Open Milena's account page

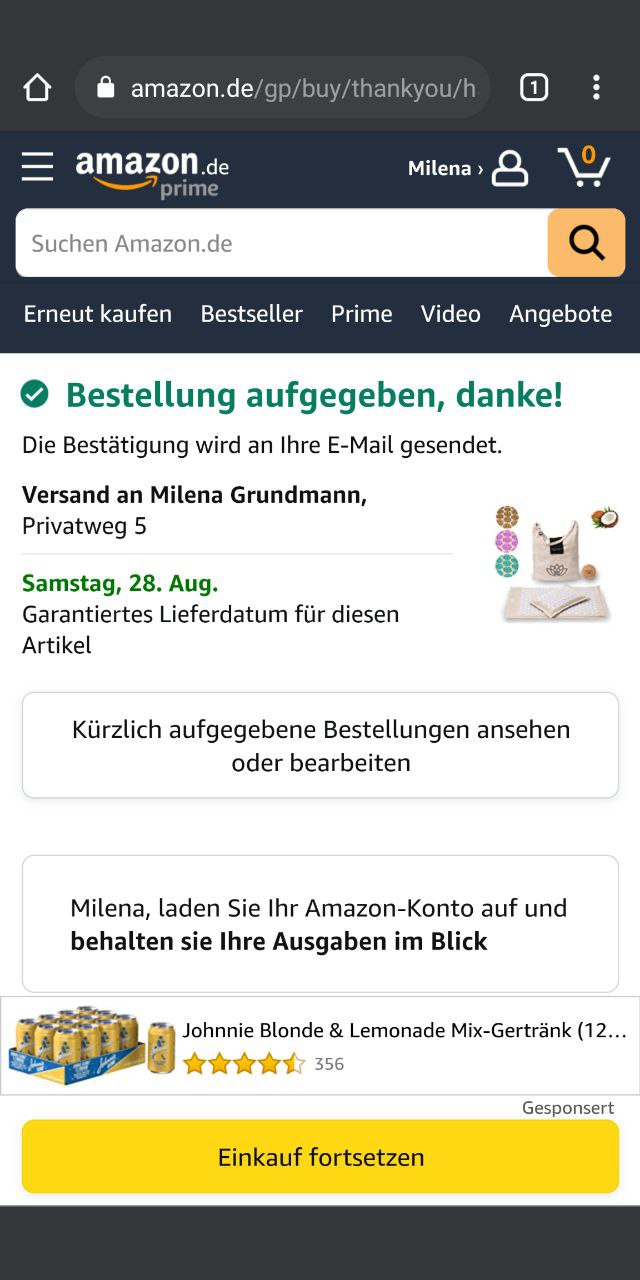(x=468, y=168)
